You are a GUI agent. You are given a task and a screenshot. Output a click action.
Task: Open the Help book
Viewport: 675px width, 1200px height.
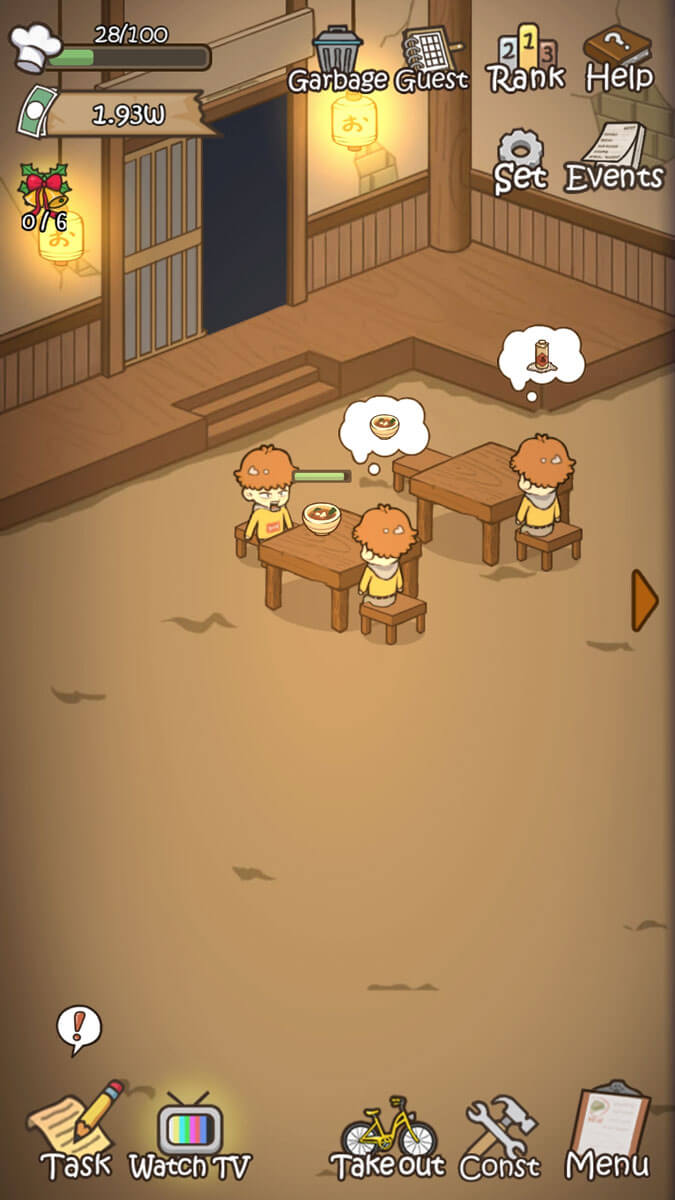coord(617,56)
